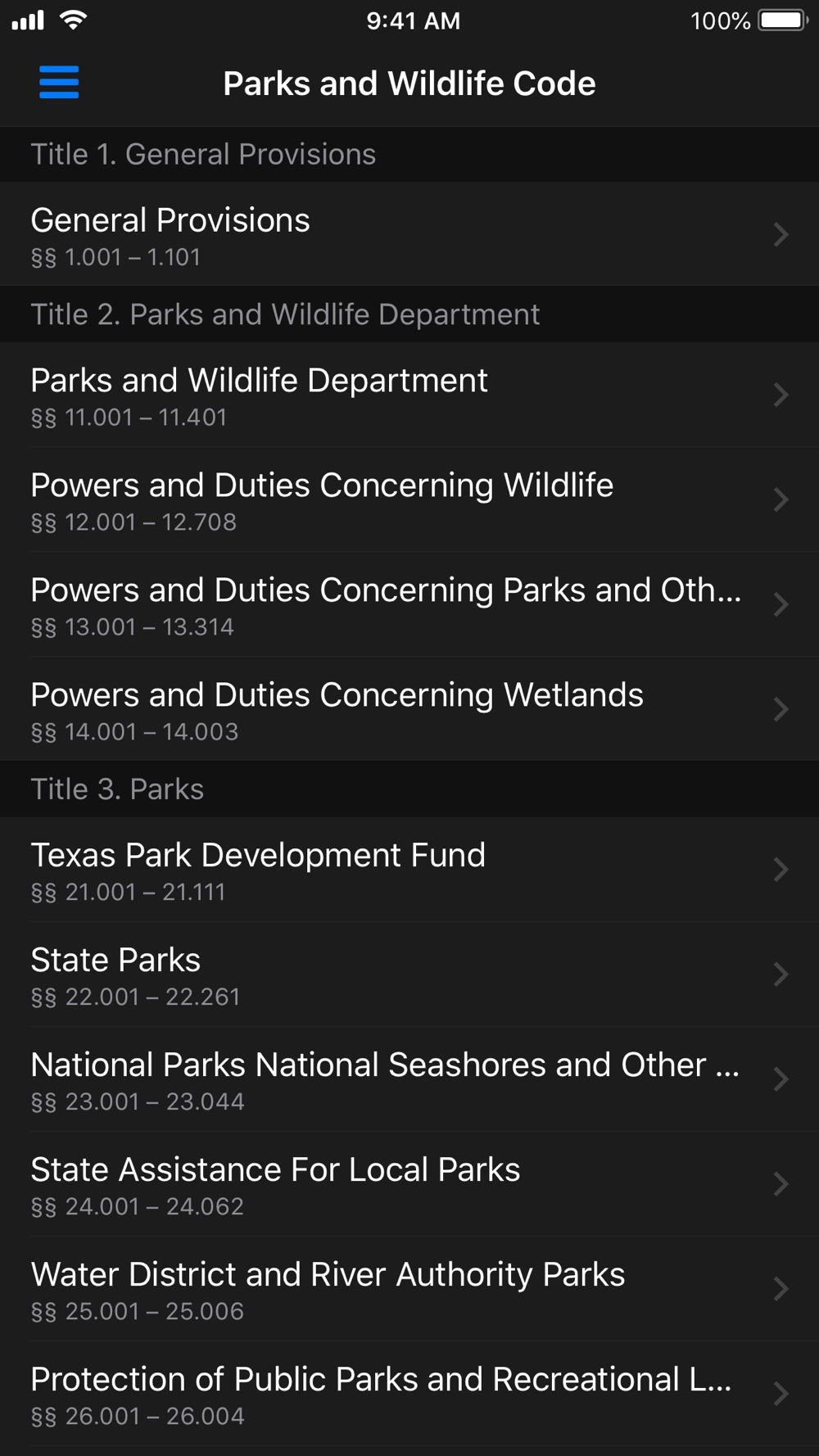Open the hamburger menu
Viewport: 819px width, 1456px height.
click(59, 83)
